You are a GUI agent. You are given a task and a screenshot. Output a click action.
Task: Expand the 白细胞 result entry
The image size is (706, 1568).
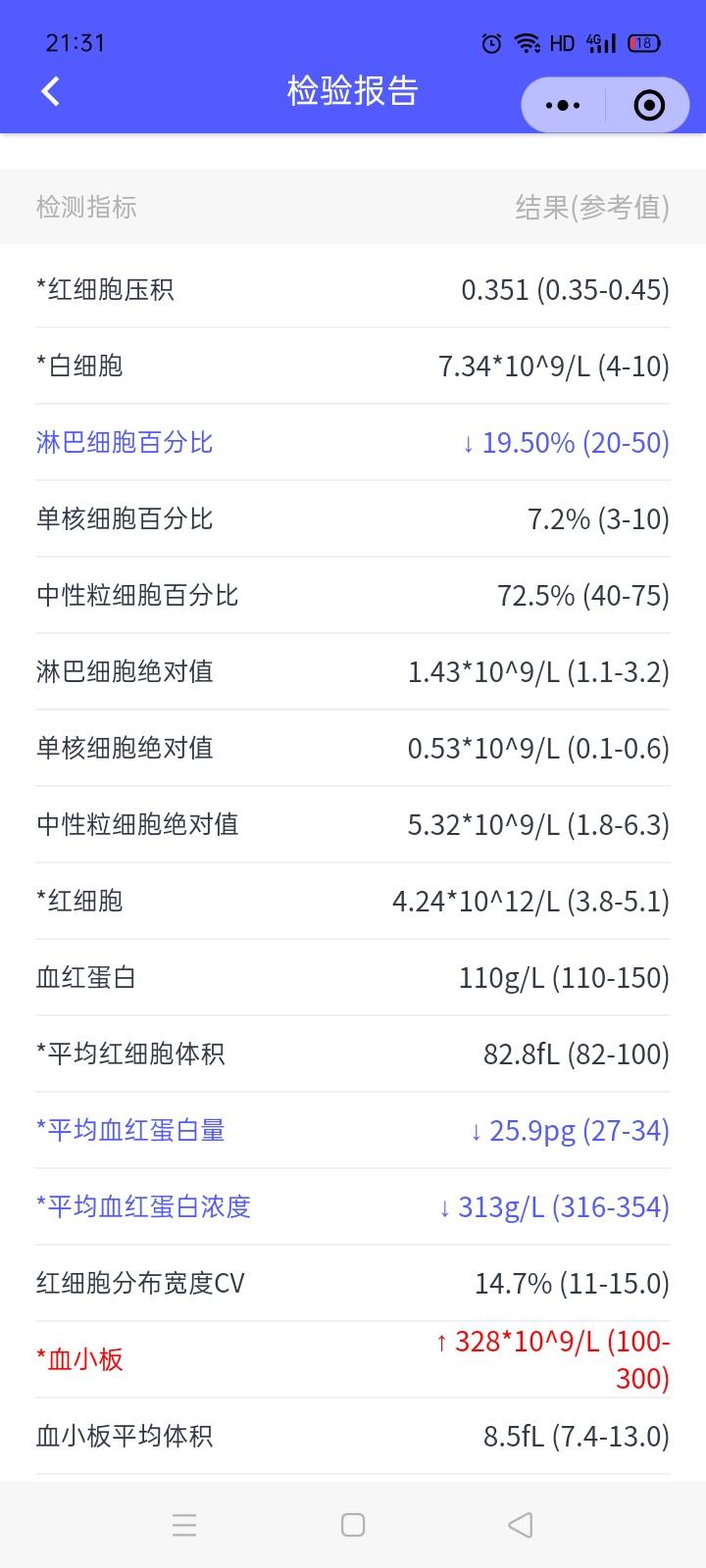(353, 366)
